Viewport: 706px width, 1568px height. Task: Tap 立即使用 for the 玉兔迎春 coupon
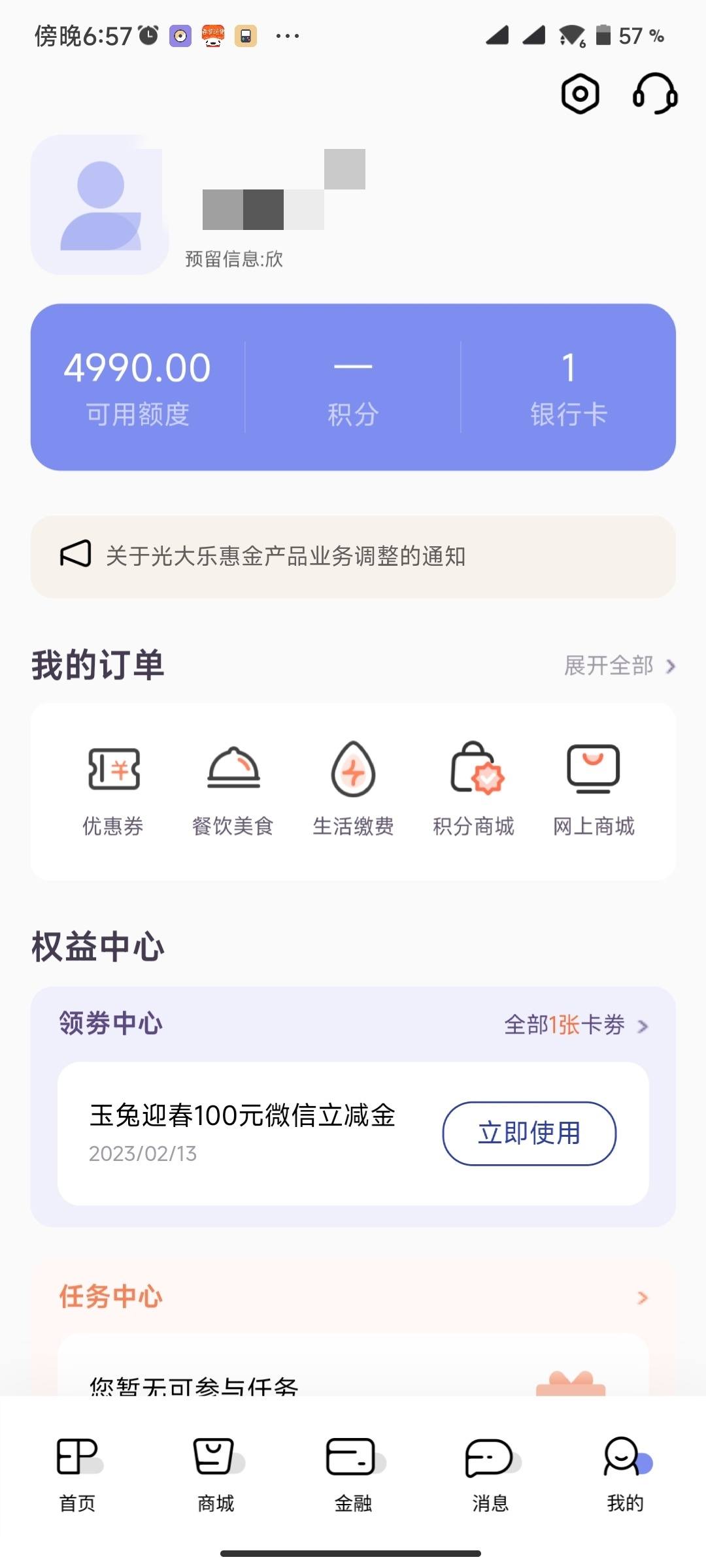(x=529, y=1133)
